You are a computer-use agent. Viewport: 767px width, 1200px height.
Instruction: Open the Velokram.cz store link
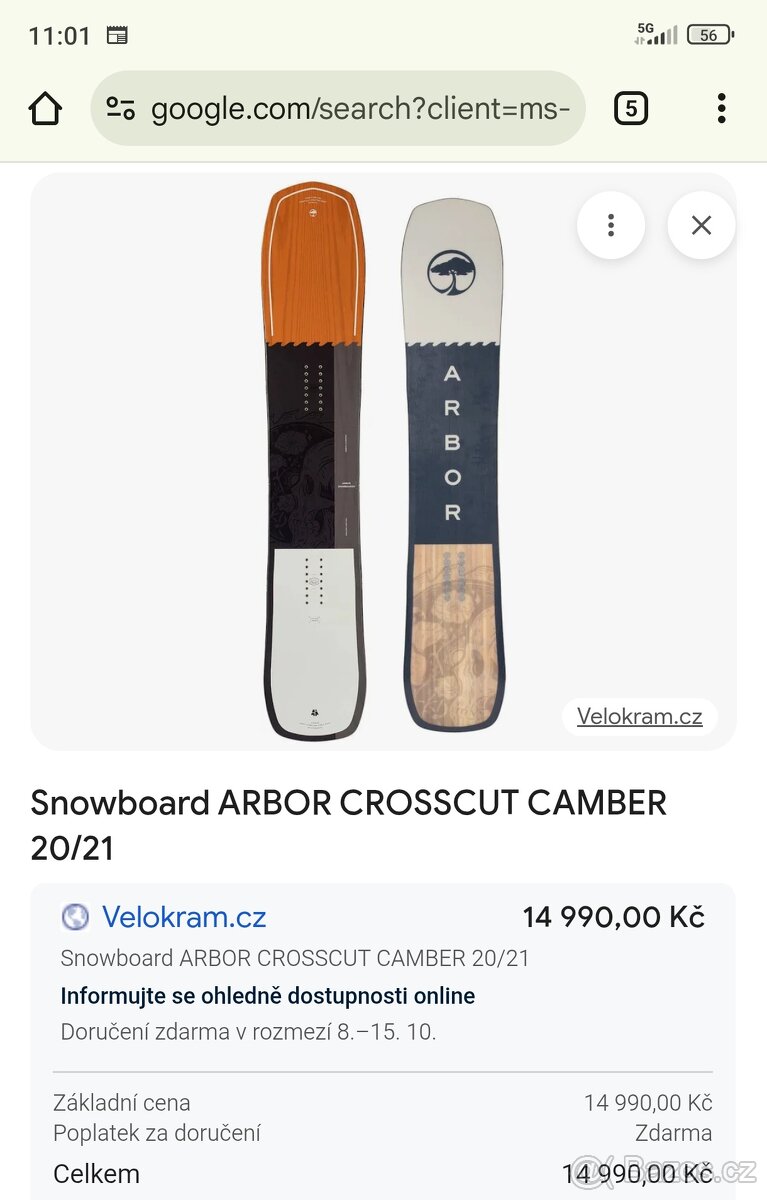pos(184,916)
